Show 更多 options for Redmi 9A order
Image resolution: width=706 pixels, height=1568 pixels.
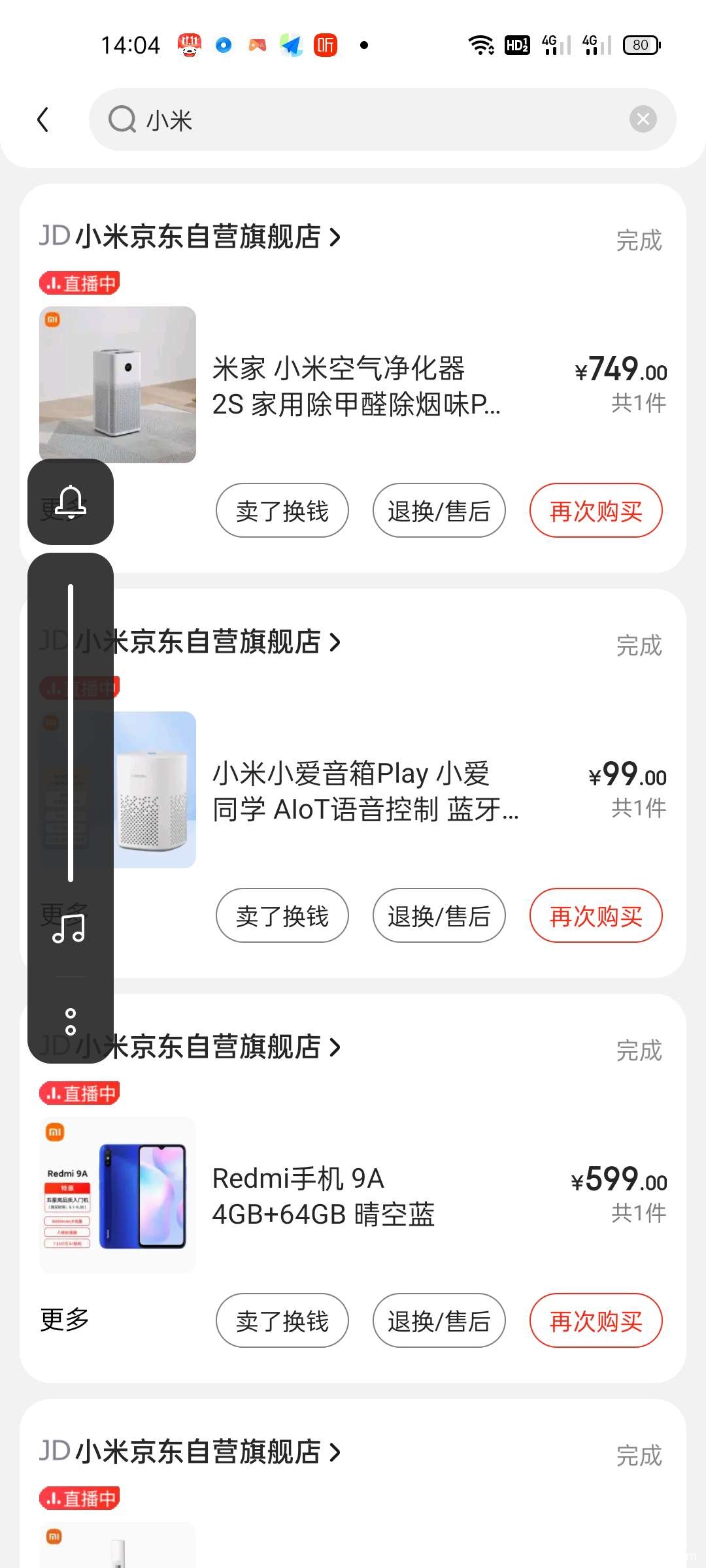[64, 1320]
